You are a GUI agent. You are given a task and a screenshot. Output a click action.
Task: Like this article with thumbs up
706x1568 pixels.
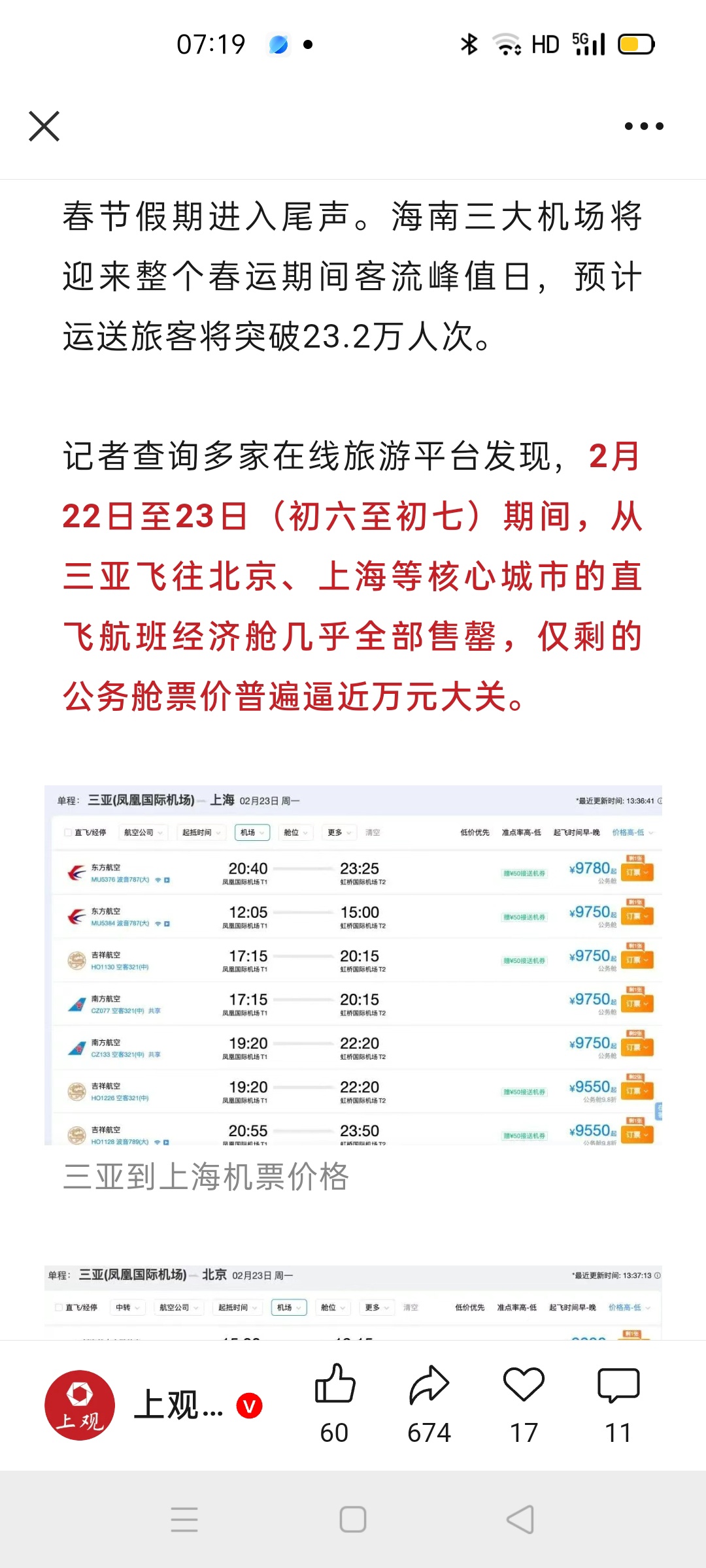point(335,1385)
